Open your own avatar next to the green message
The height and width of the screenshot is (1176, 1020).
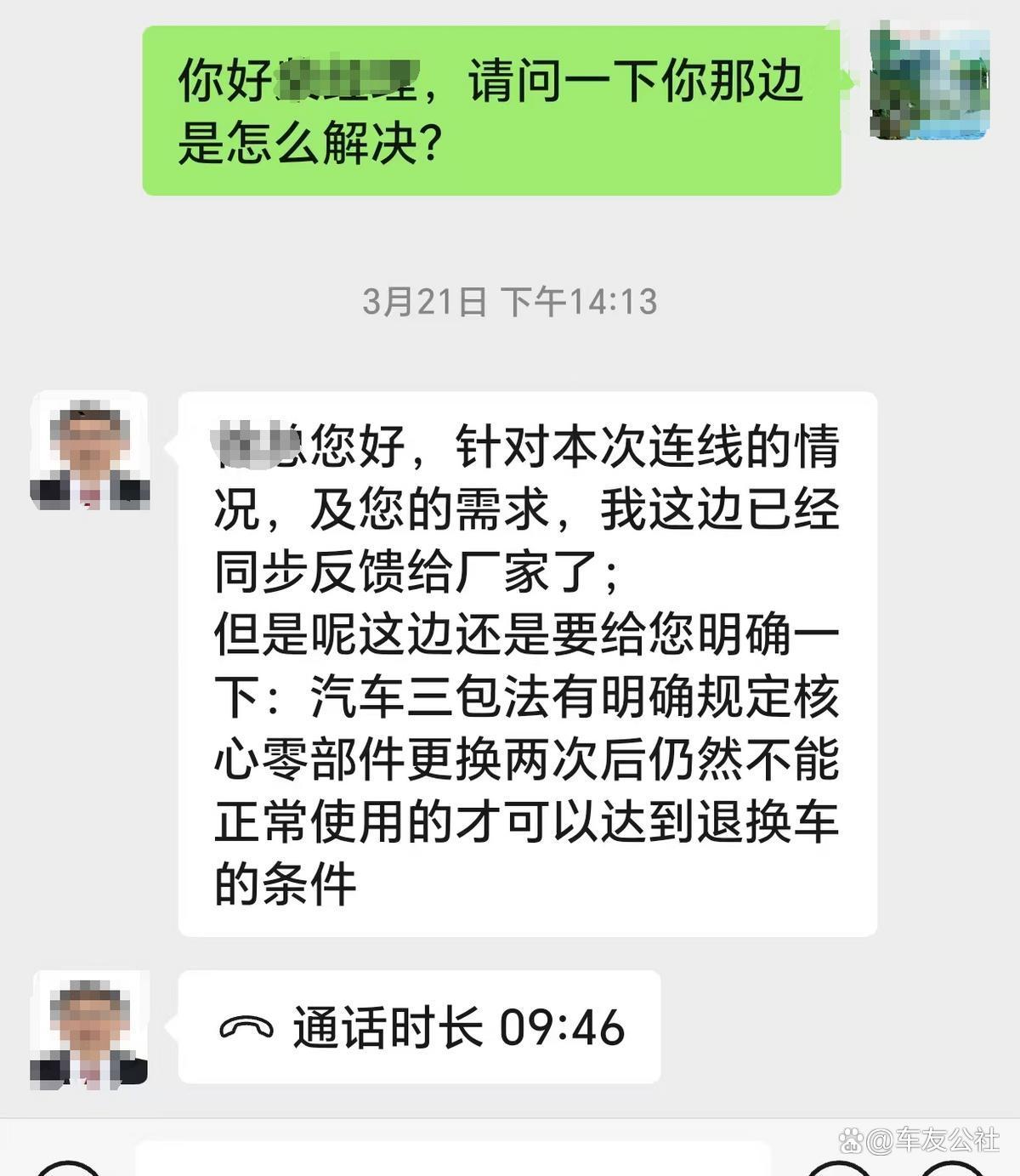930,81
